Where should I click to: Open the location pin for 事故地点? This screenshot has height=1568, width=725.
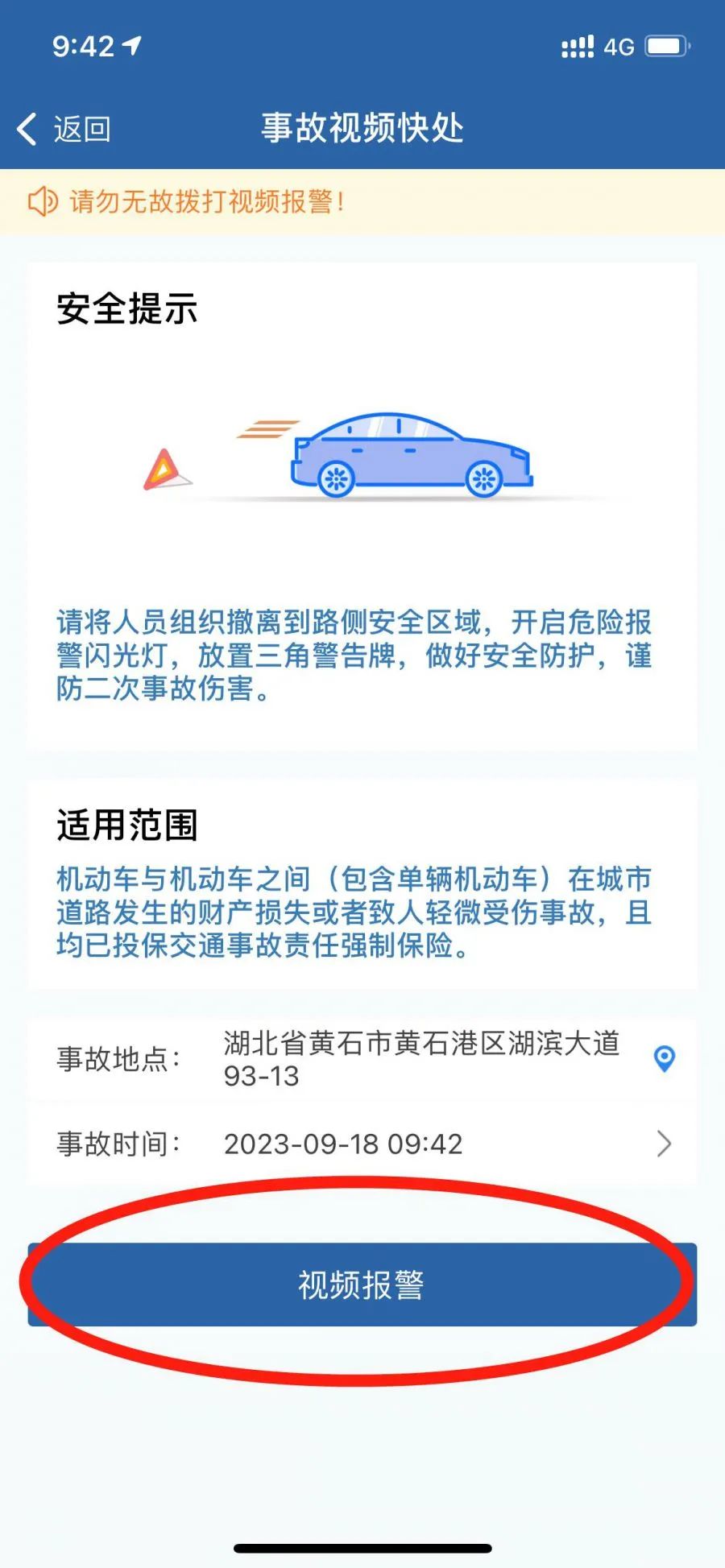click(x=664, y=1058)
